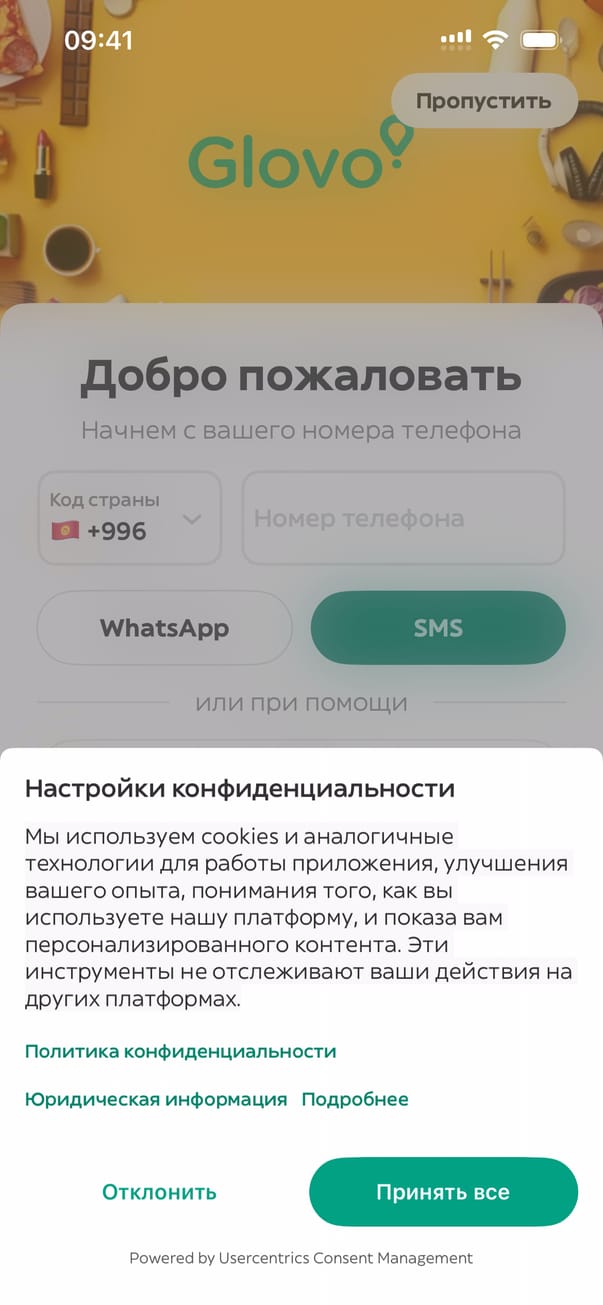The height and width of the screenshot is (1305, 603).
Task: Select SMS verification button
Action: [x=438, y=628]
